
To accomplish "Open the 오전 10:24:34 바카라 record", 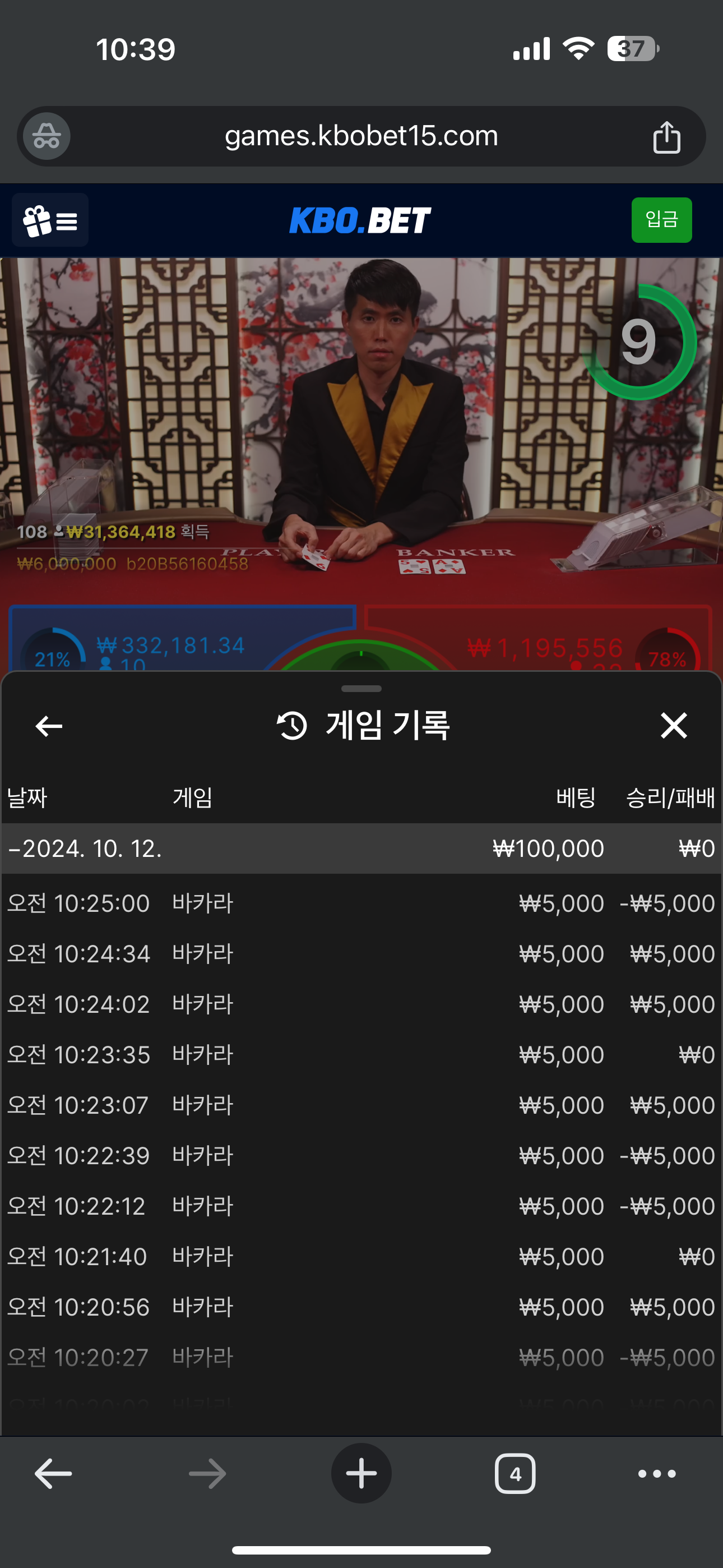I will tap(361, 954).
